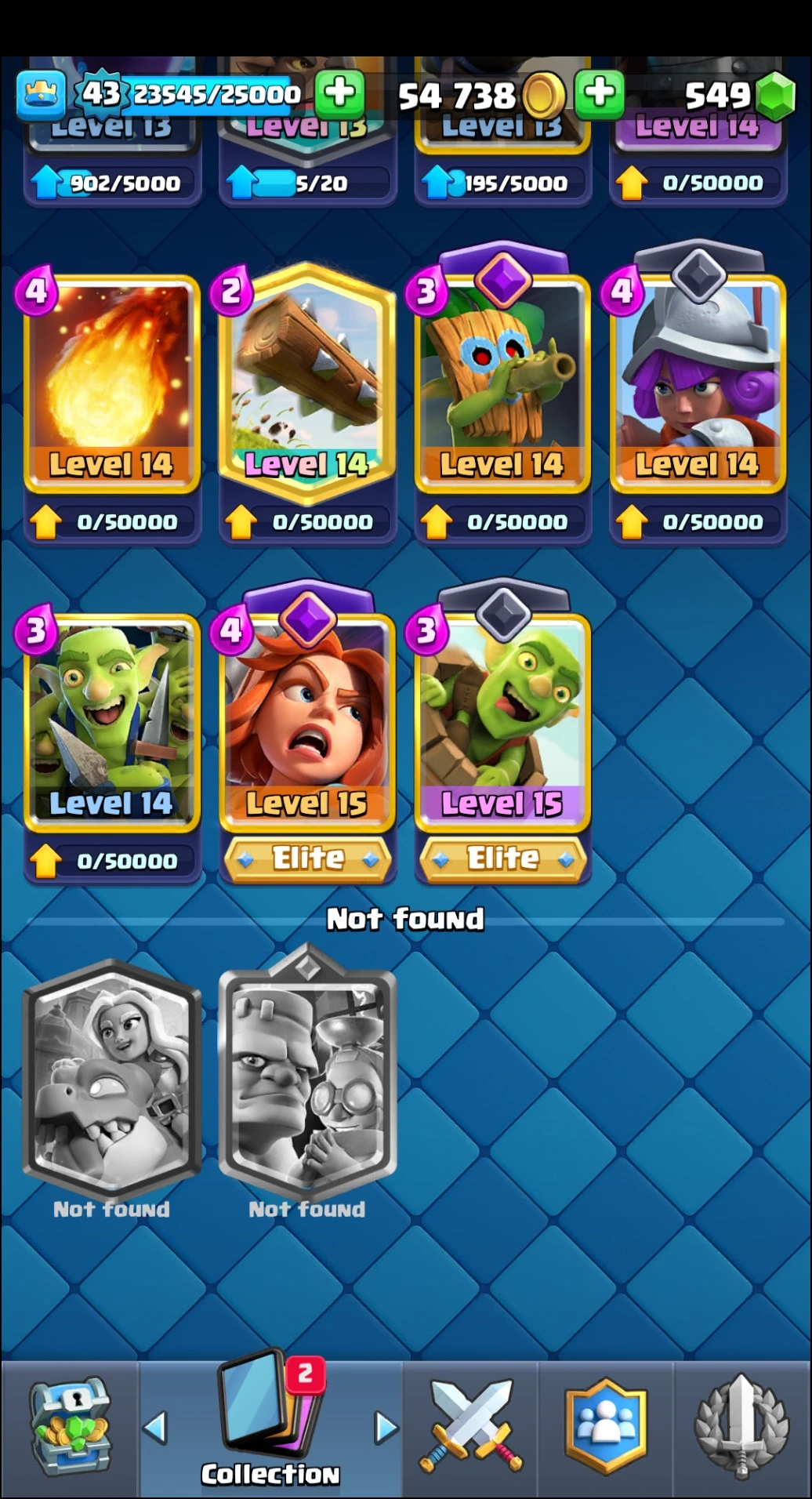Open the Shop chest tab
This screenshot has width=812, height=1499.
click(x=71, y=1427)
